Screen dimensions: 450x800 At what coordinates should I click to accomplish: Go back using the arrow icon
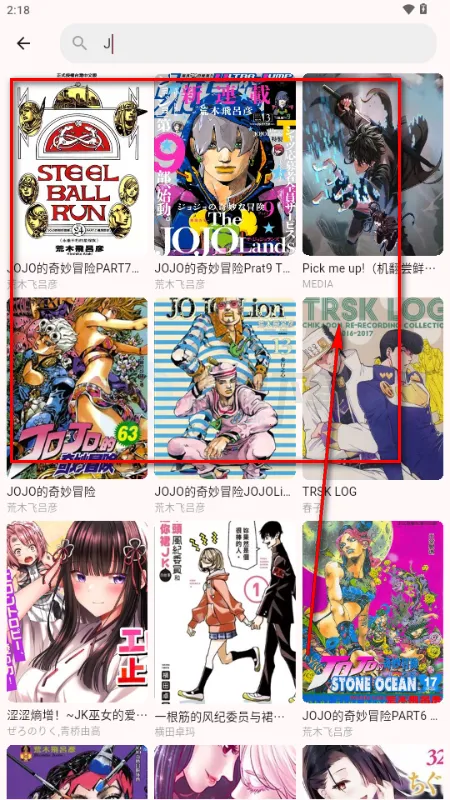point(23,44)
